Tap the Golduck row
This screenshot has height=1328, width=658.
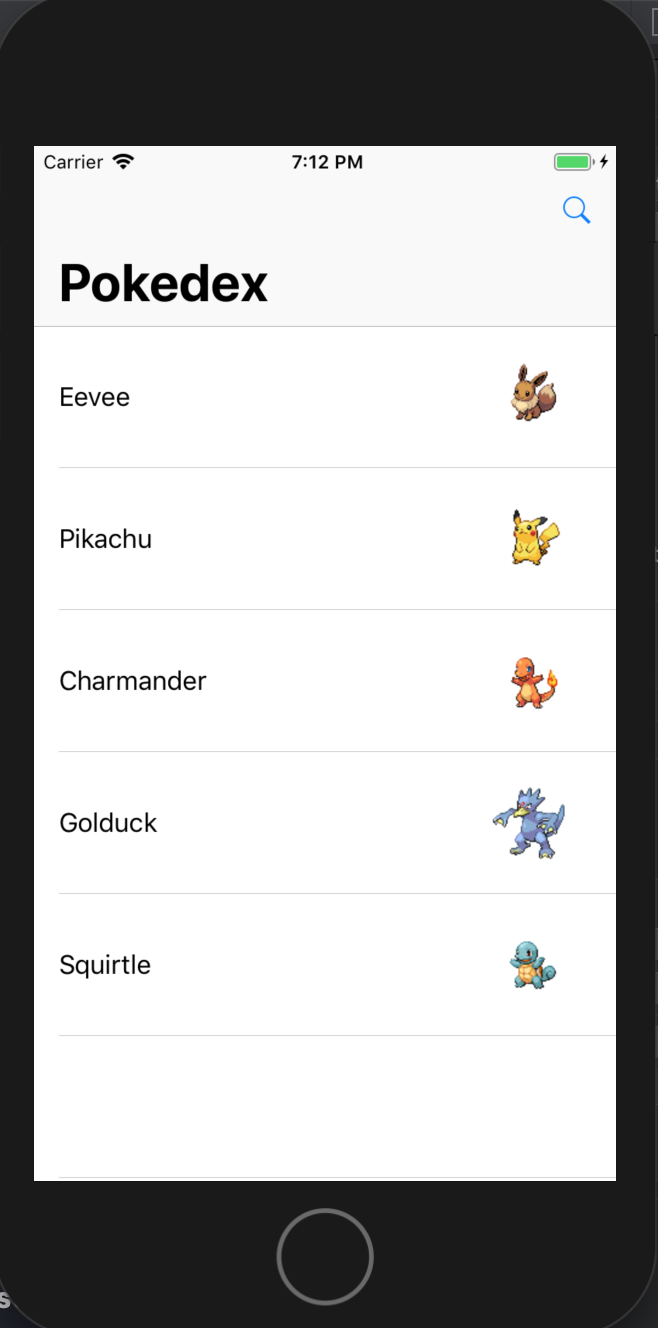(x=109, y=823)
